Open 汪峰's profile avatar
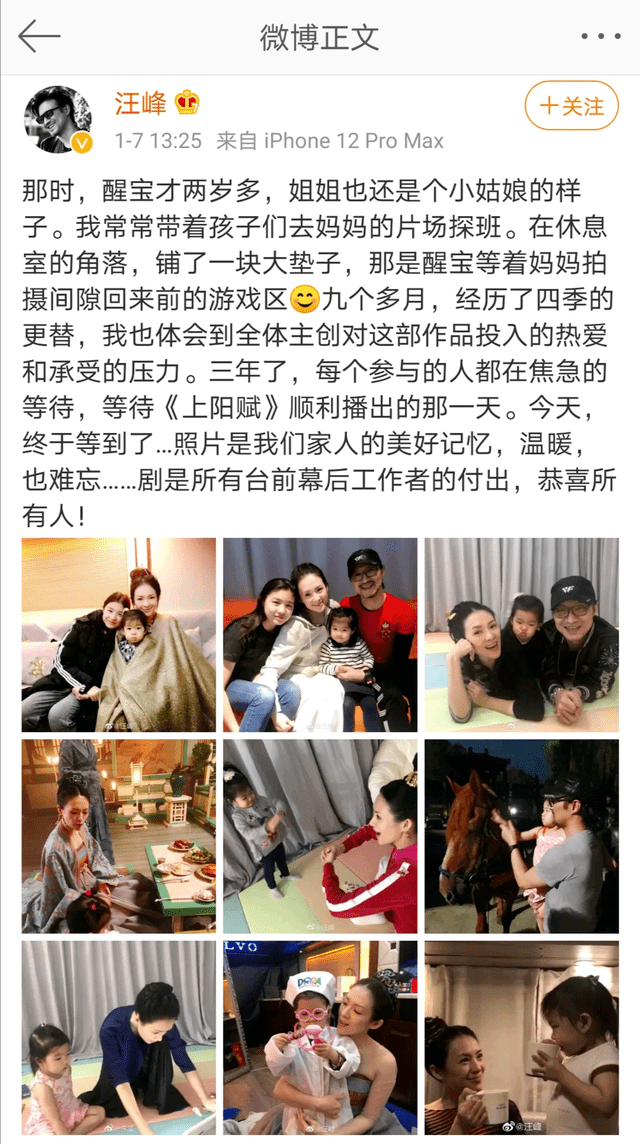The height and width of the screenshot is (1144, 640). [57, 118]
